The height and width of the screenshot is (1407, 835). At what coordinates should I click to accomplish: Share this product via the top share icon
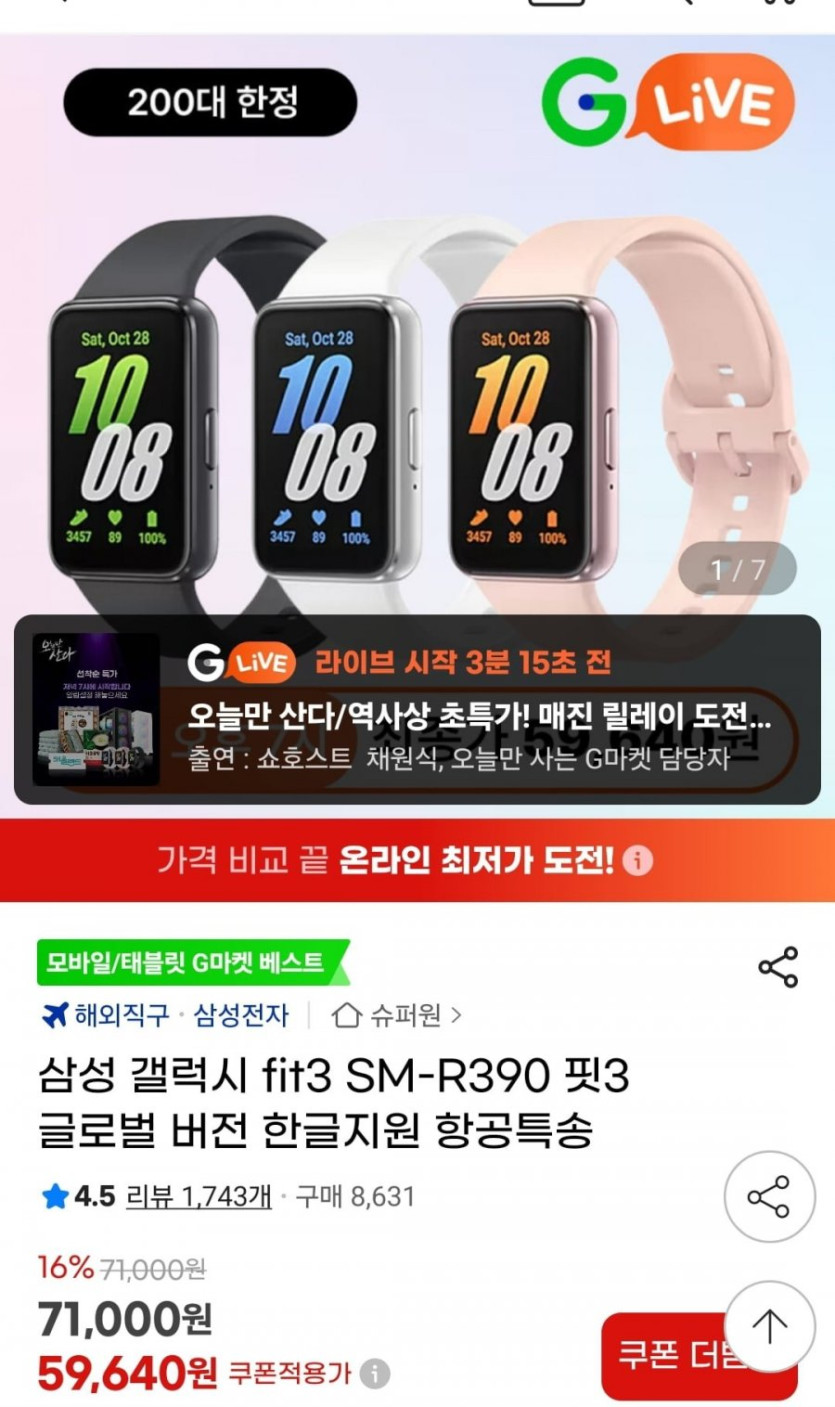pyautogui.click(x=778, y=967)
